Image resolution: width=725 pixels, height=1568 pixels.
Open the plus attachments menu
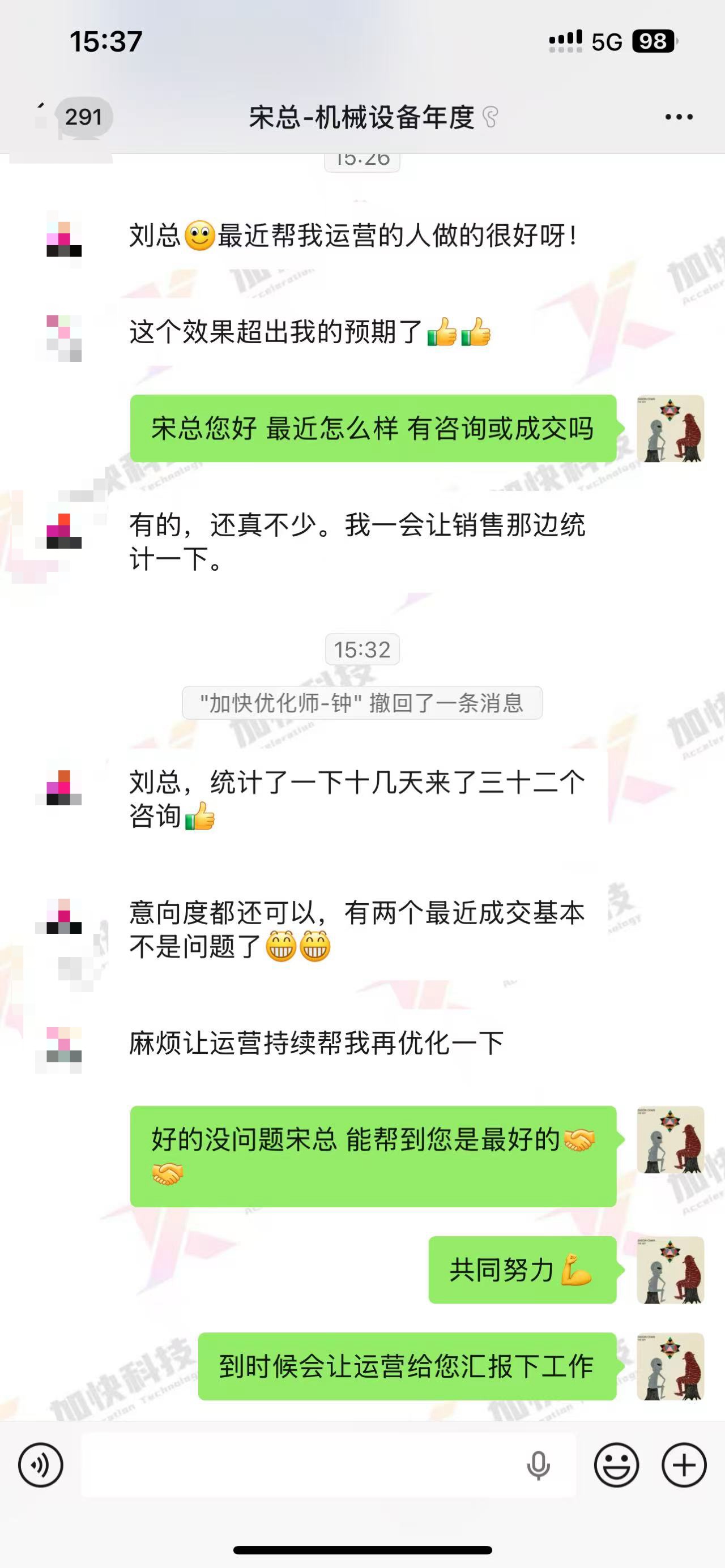pos(684,1465)
